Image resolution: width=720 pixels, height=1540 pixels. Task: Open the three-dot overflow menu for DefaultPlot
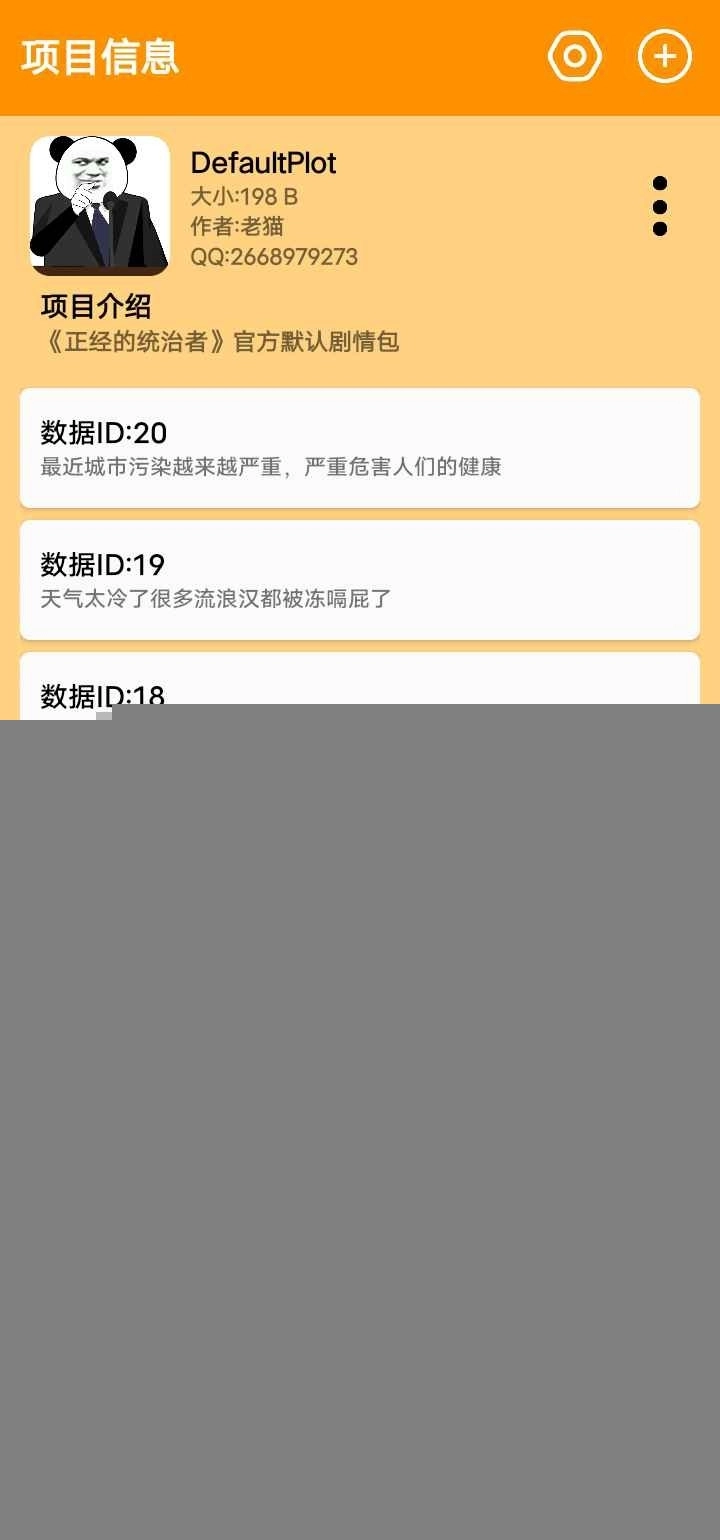pos(661,208)
